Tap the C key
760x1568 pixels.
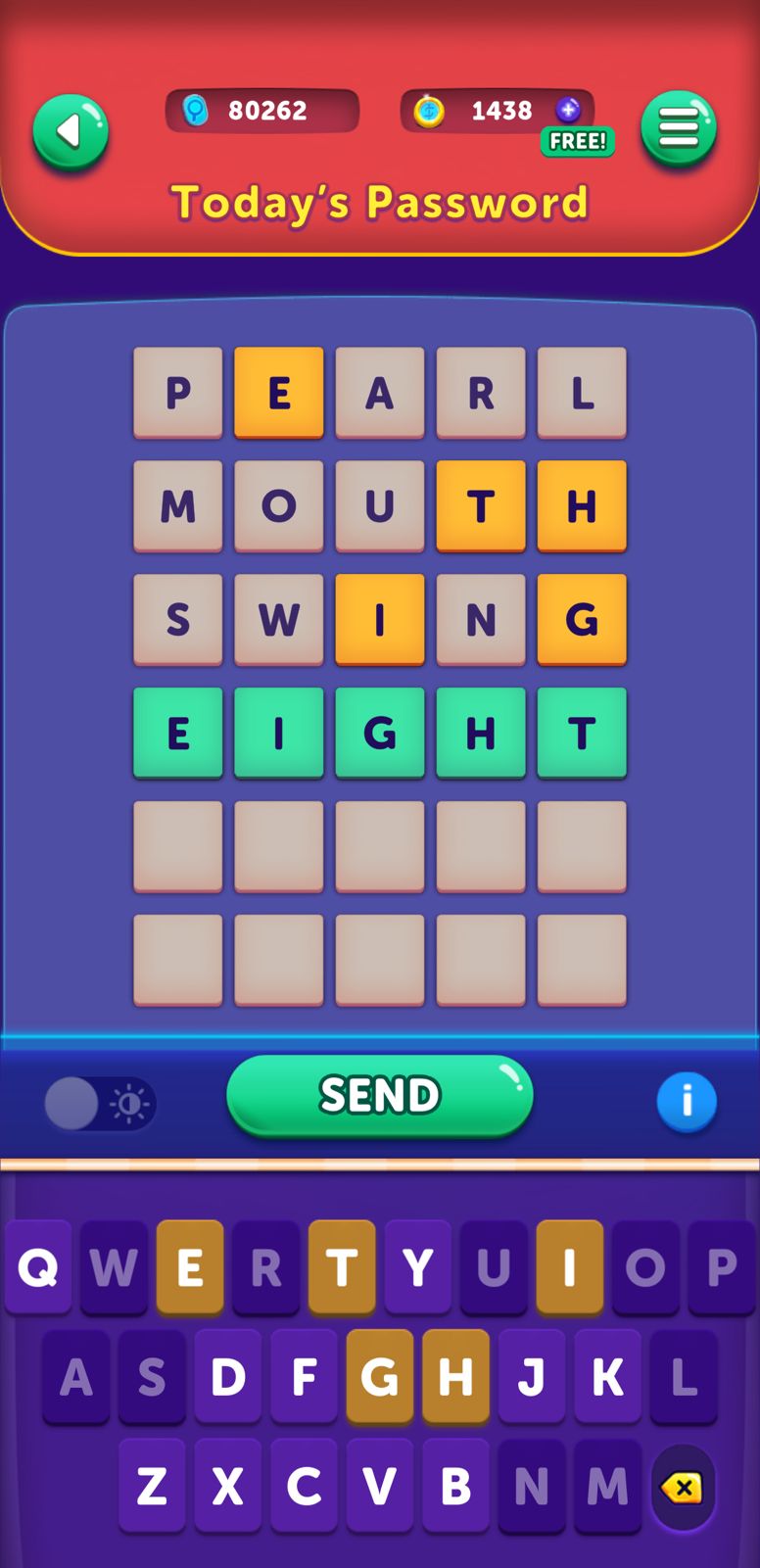[304, 1486]
